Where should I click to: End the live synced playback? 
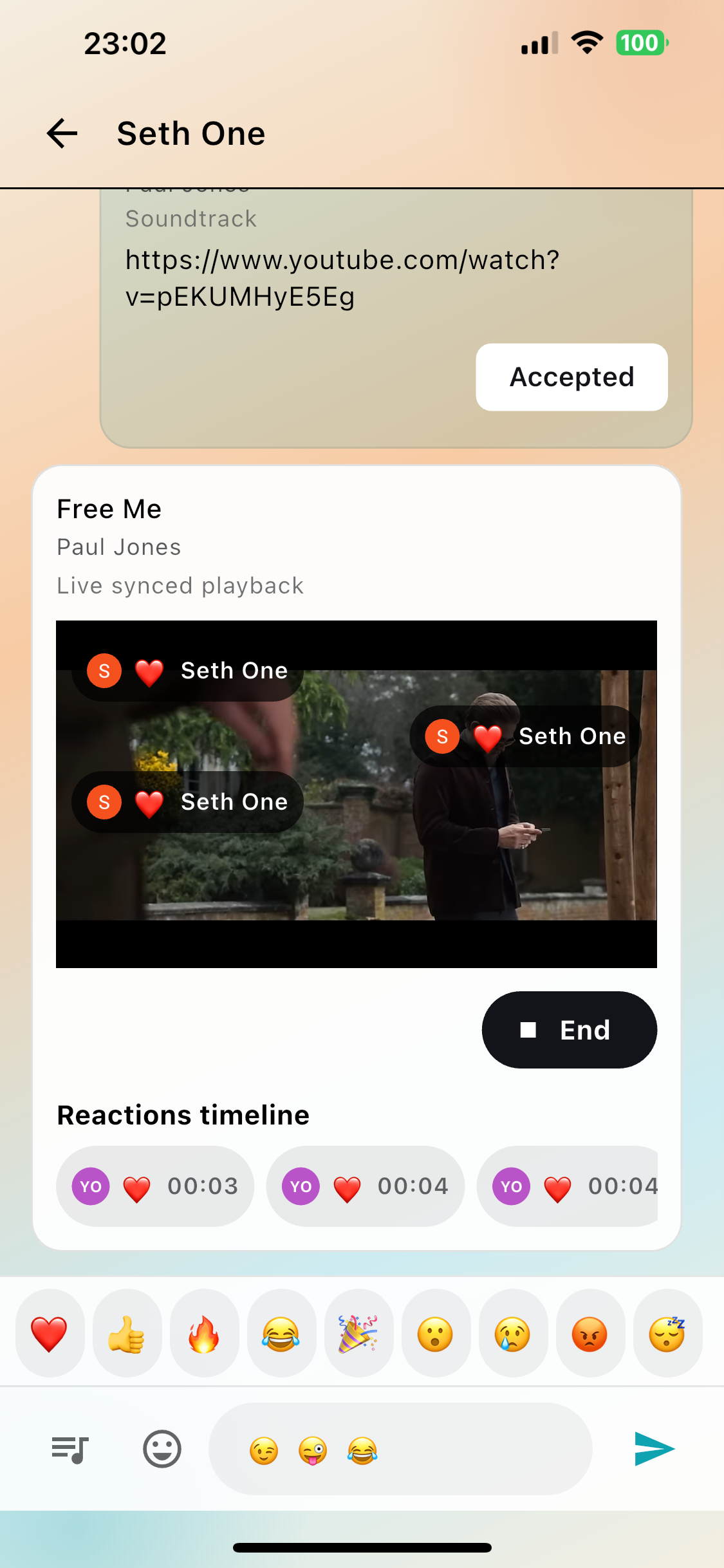click(x=569, y=1030)
